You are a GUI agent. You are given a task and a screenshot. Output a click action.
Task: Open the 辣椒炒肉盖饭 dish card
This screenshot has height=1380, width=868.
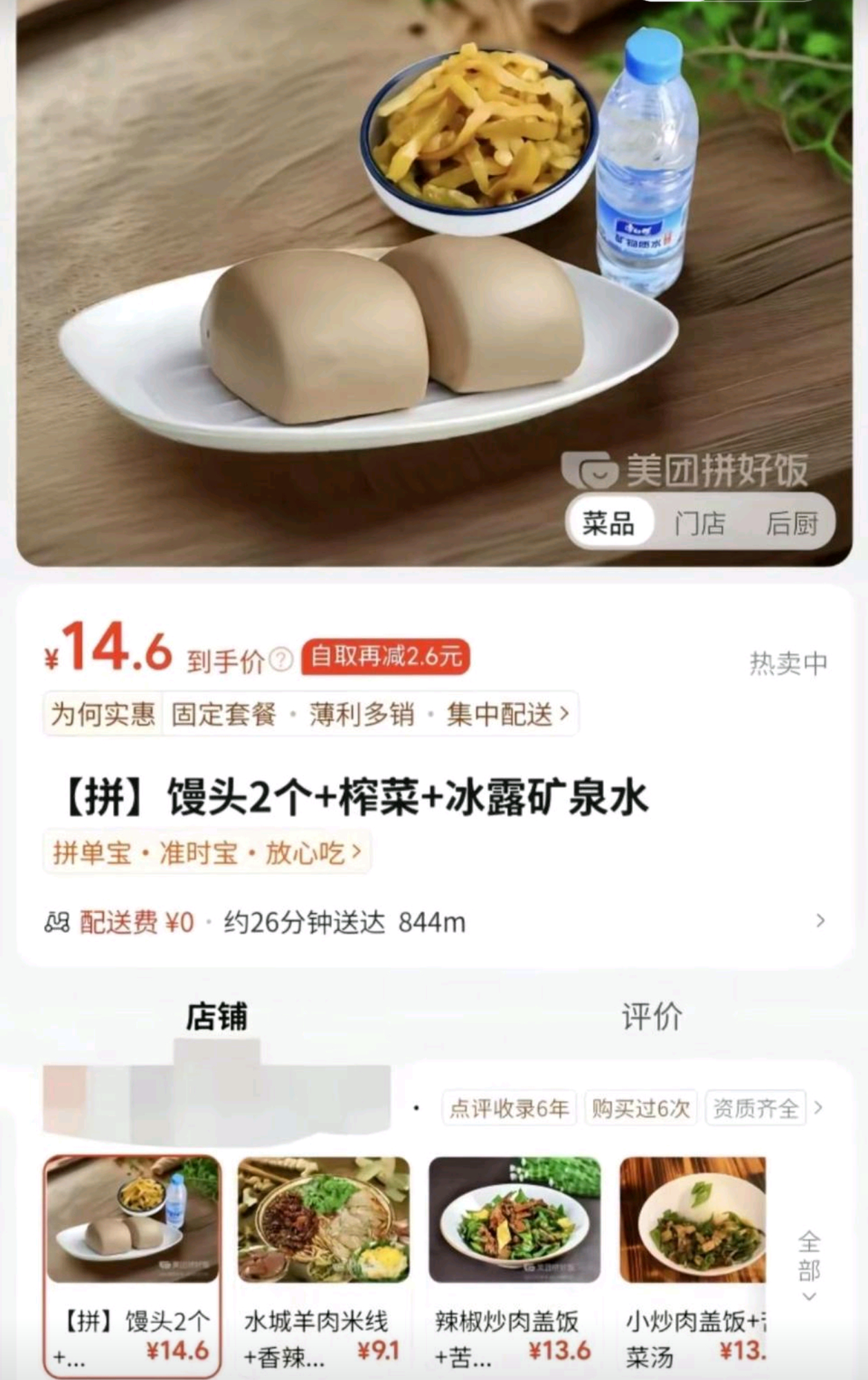514,1266
